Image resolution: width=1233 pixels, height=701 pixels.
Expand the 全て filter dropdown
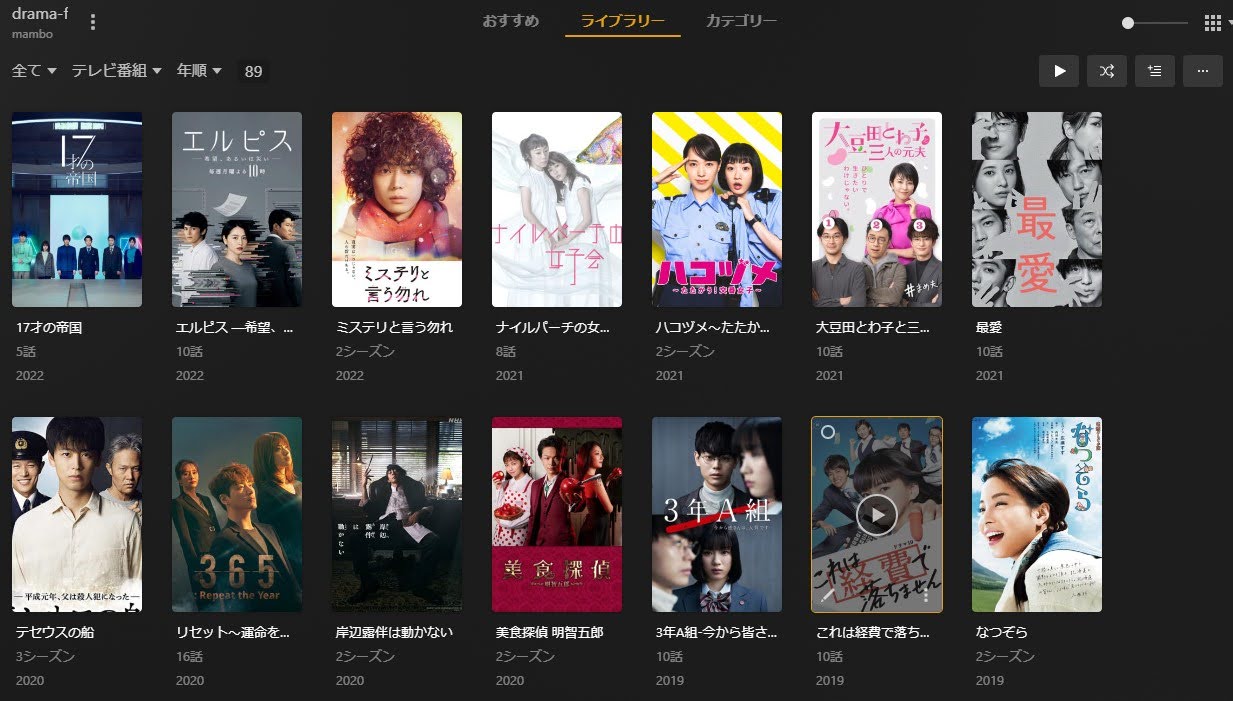(34, 71)
